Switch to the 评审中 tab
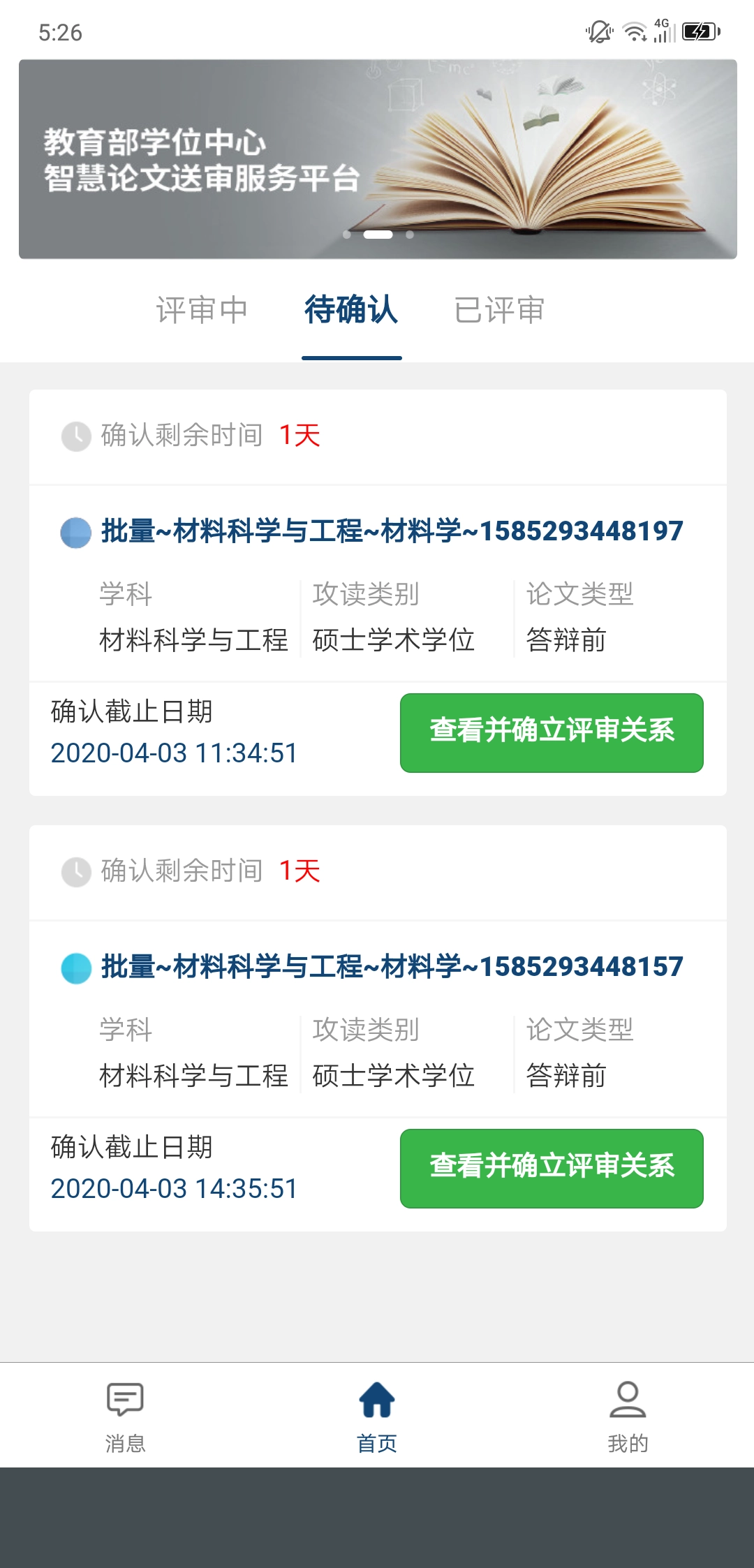This screenshot has height=1568, width=754. (202, 311)
